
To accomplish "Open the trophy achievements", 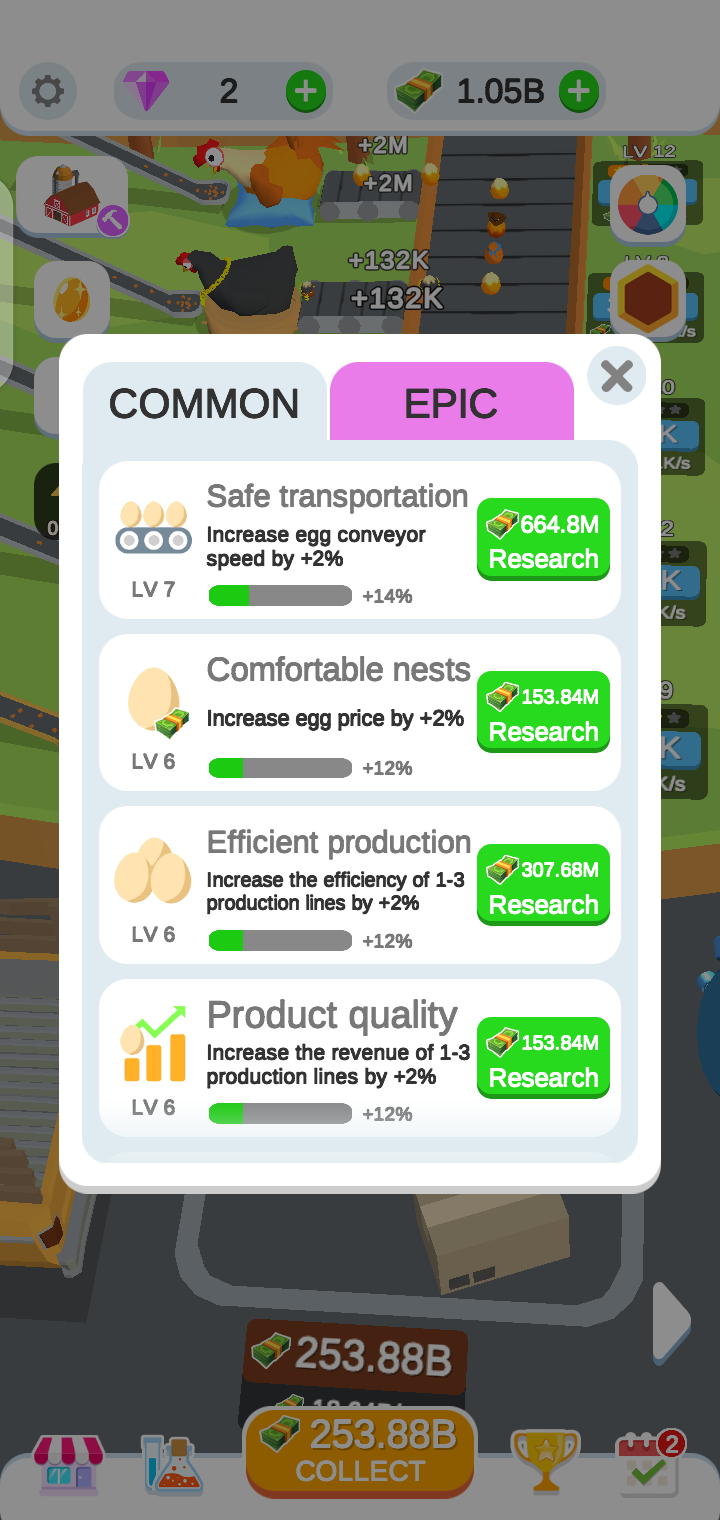I will point(545,1462).
